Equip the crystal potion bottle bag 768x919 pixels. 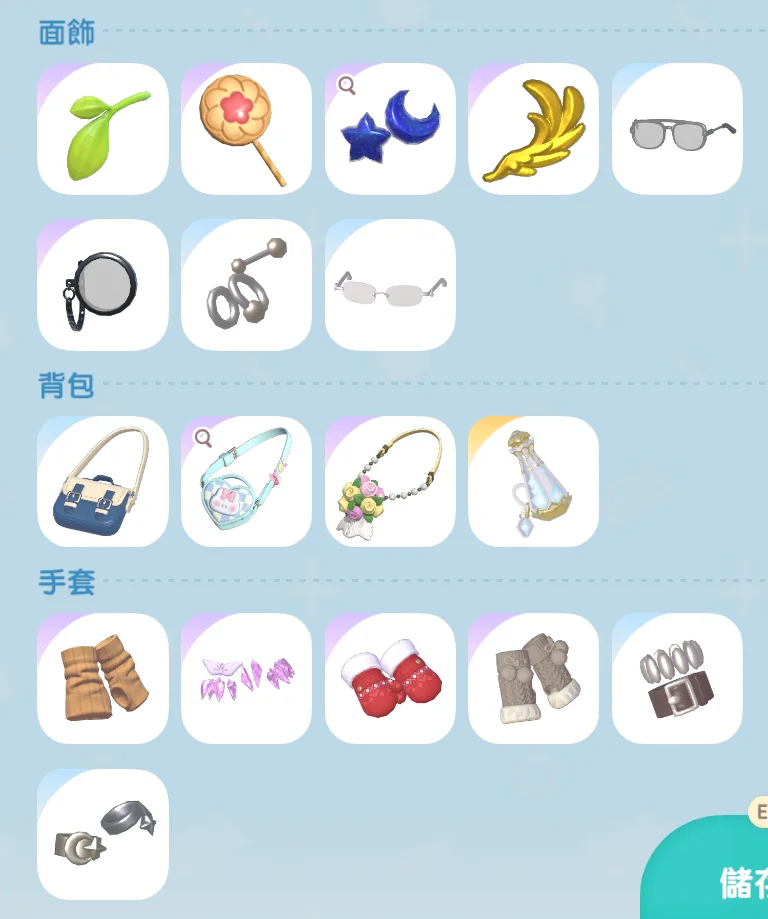pos(533,482)
